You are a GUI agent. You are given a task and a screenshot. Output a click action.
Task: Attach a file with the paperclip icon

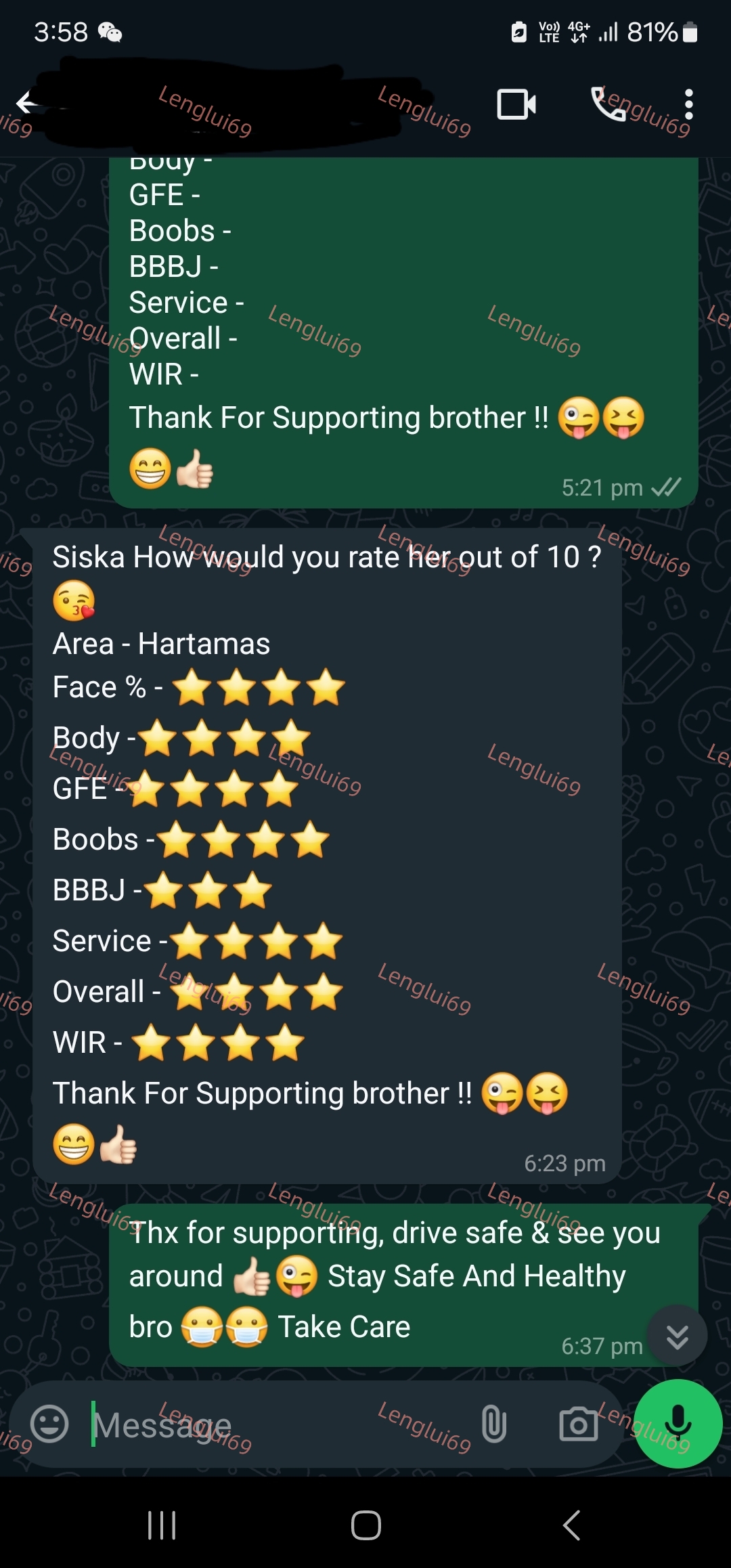pyautogui.click(x=494, y=1424)
